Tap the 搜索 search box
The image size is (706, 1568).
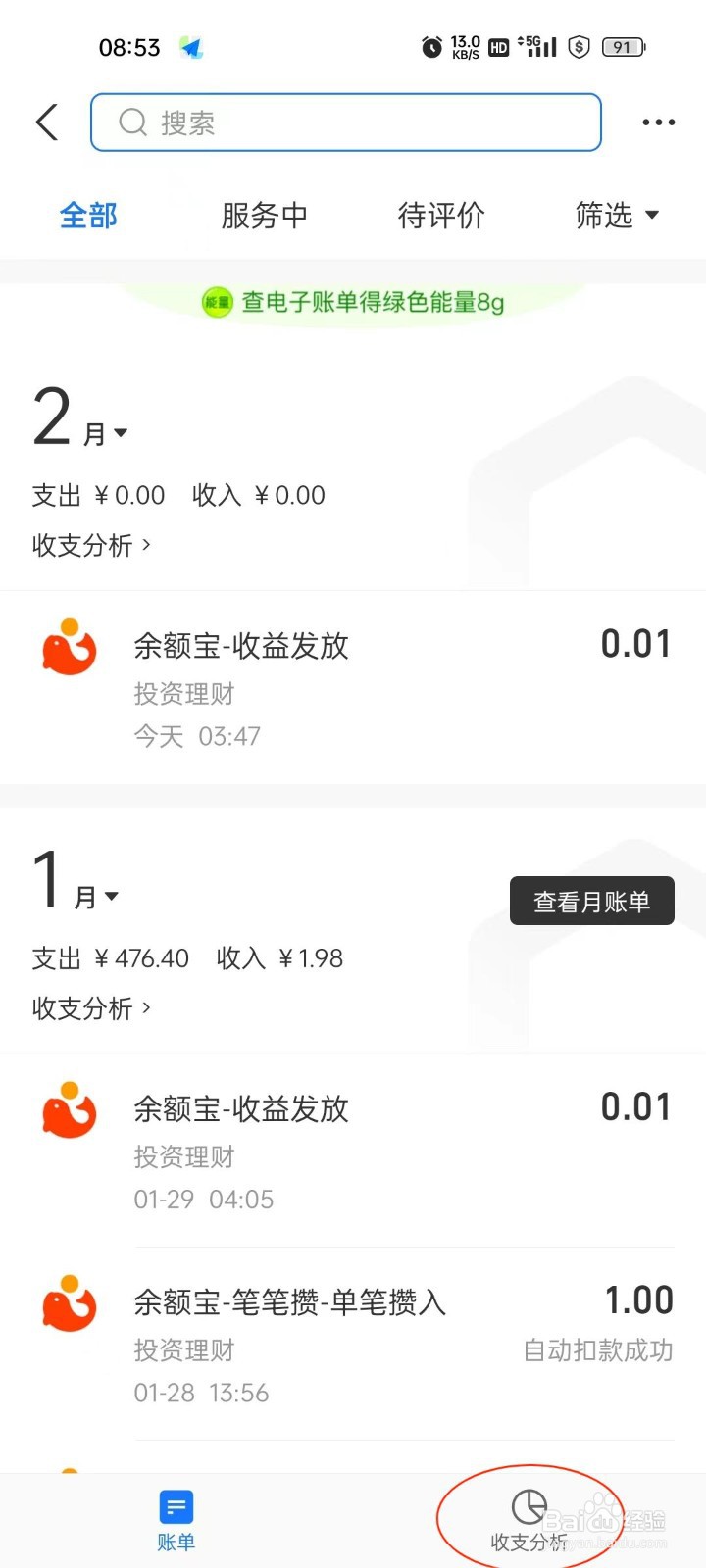click(346, 122)
